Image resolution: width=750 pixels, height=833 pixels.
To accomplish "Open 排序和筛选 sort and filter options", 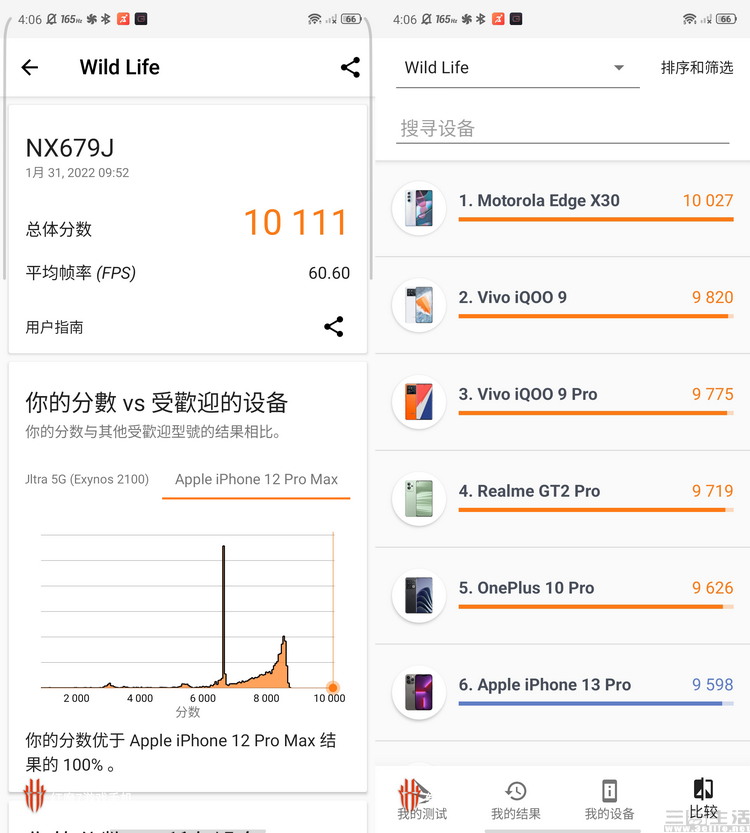I will (696, 68).
